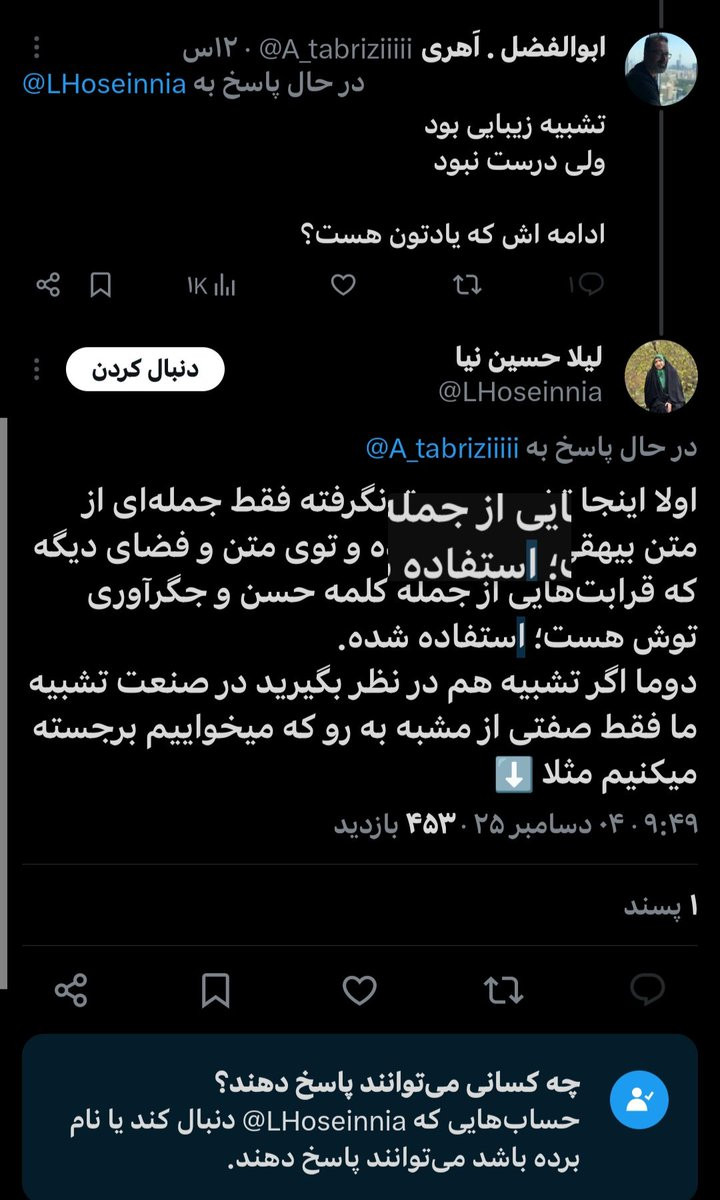Repost ابوالفضل آهری's reply
Viewport: 720px width, 1200px height.
pyautogui.click(x=466, y=286)
